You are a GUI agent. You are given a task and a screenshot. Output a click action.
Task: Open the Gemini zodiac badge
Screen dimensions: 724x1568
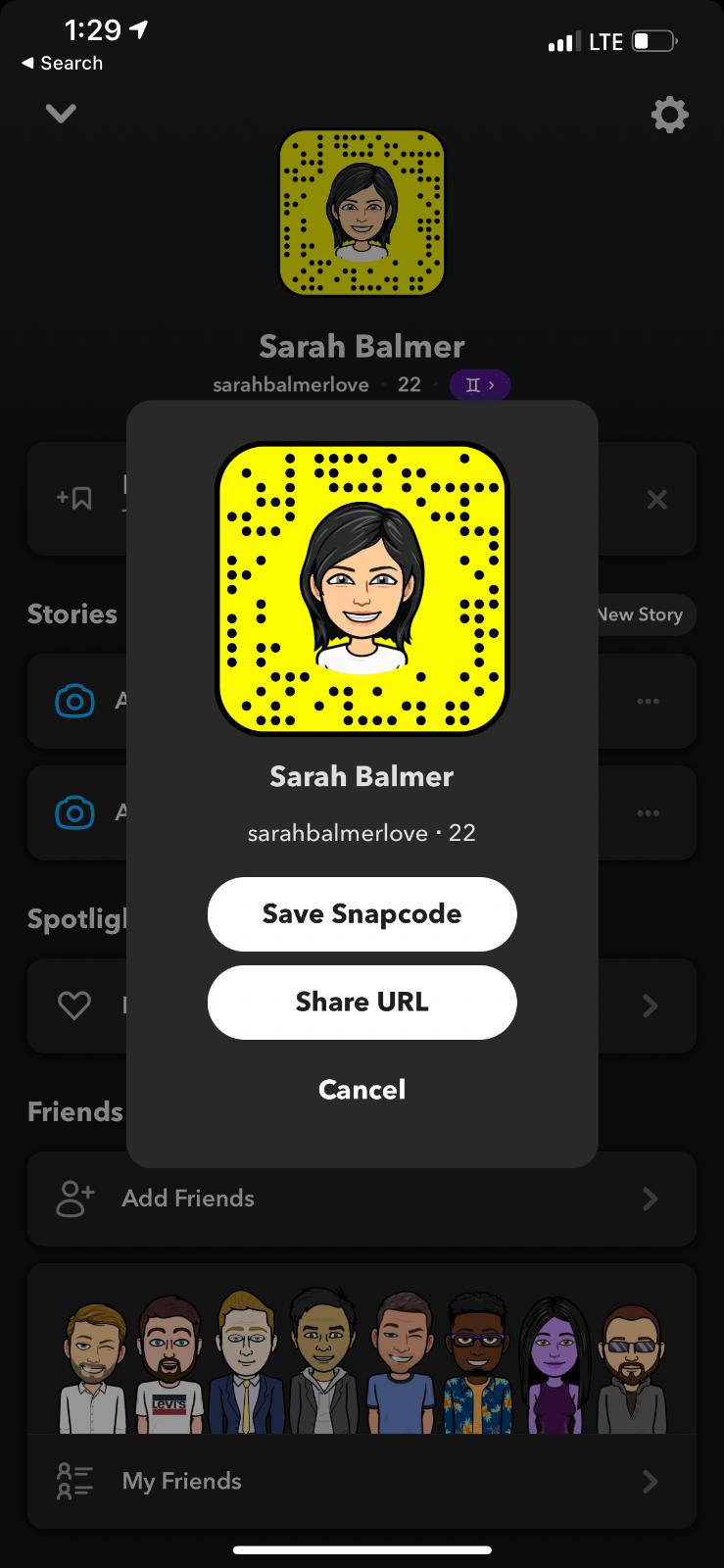coord(479,385)
